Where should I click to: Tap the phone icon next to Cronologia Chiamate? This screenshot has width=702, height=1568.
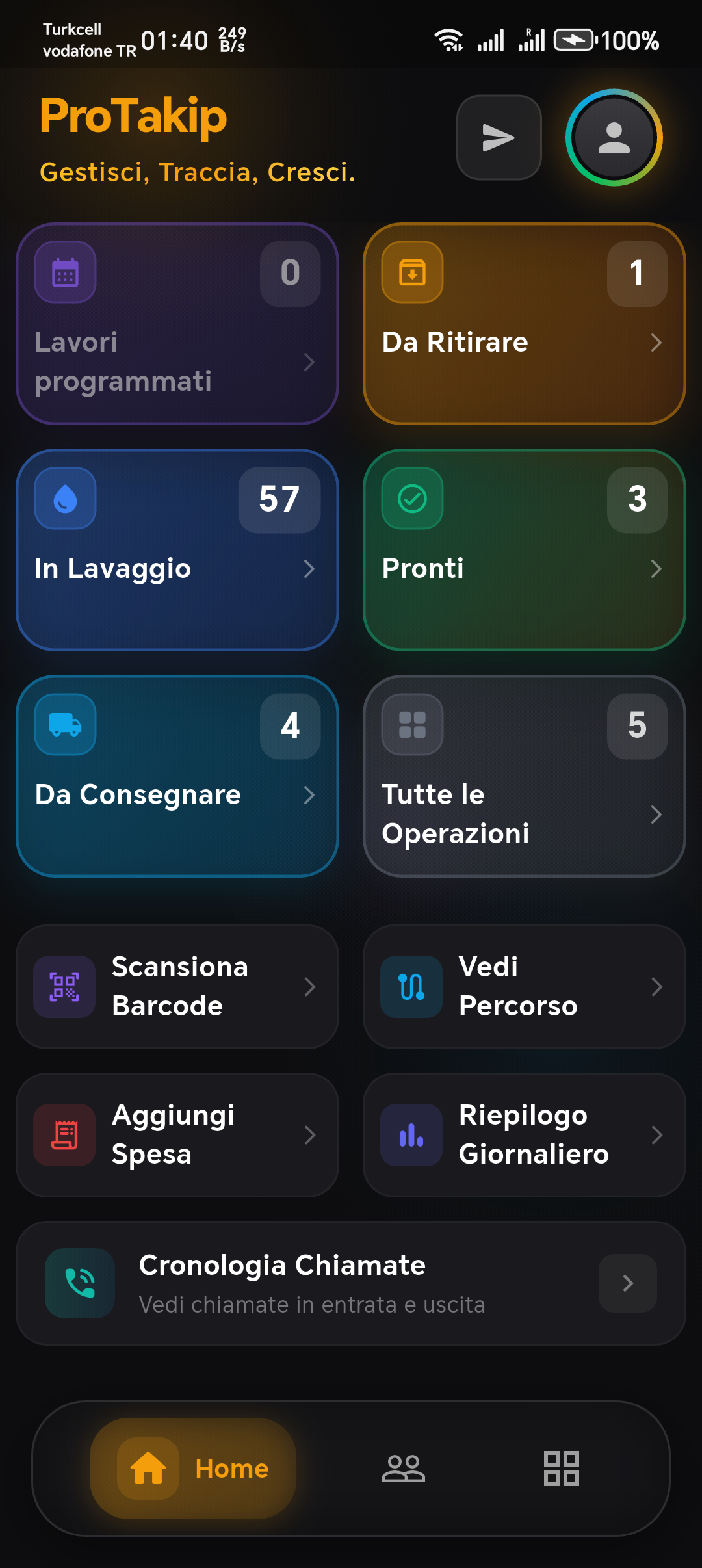[x=80, y=1283]
